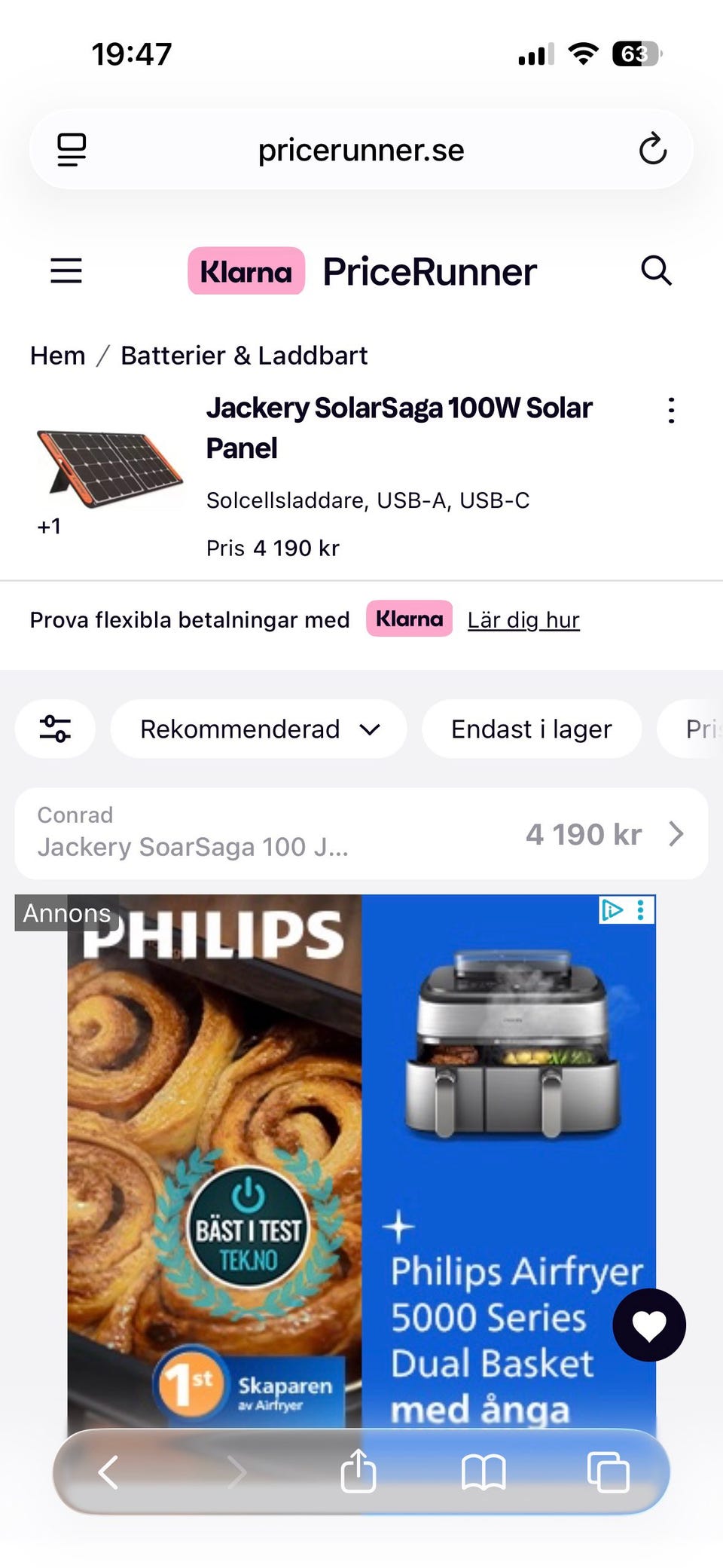This screenshot has width=723, height=1568.
Task: Open the ad choices info icon
Action: [612, 910]
